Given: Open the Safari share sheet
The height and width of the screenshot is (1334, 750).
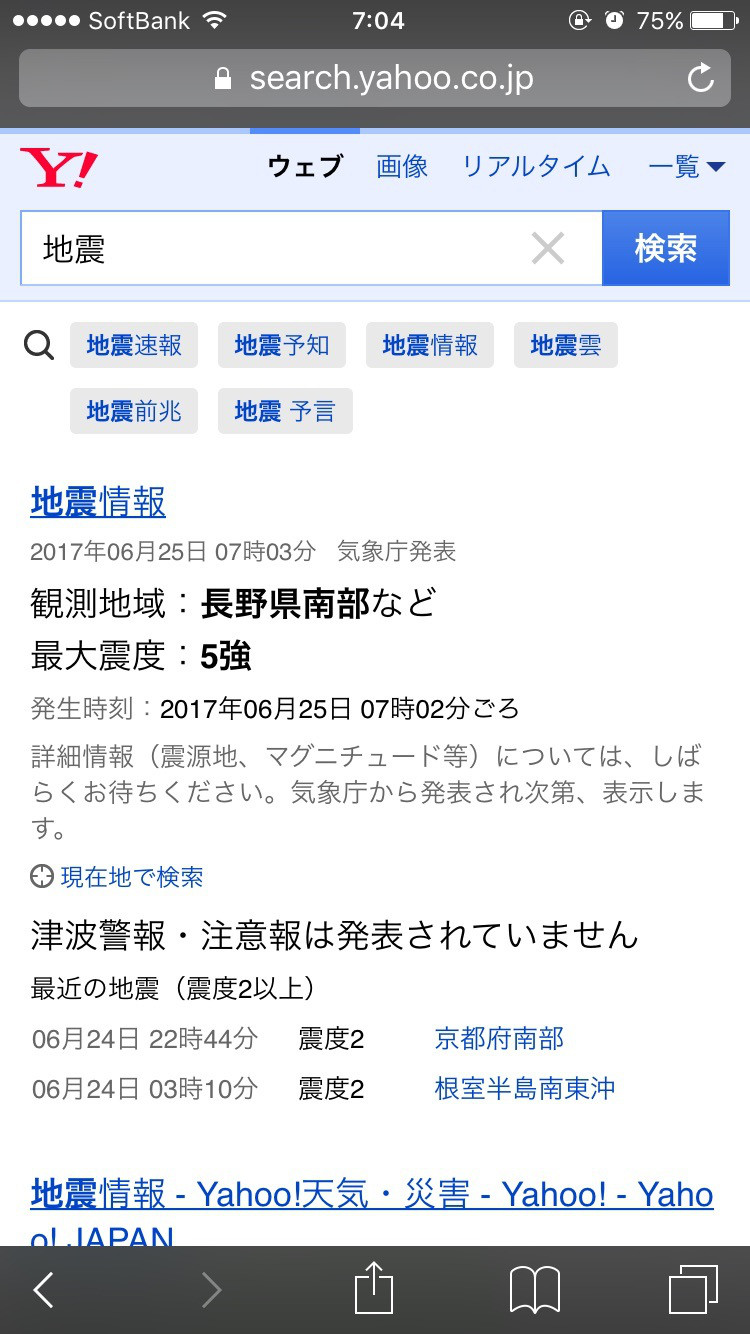Looking at the screenshot, I should tap(375, 1289).
